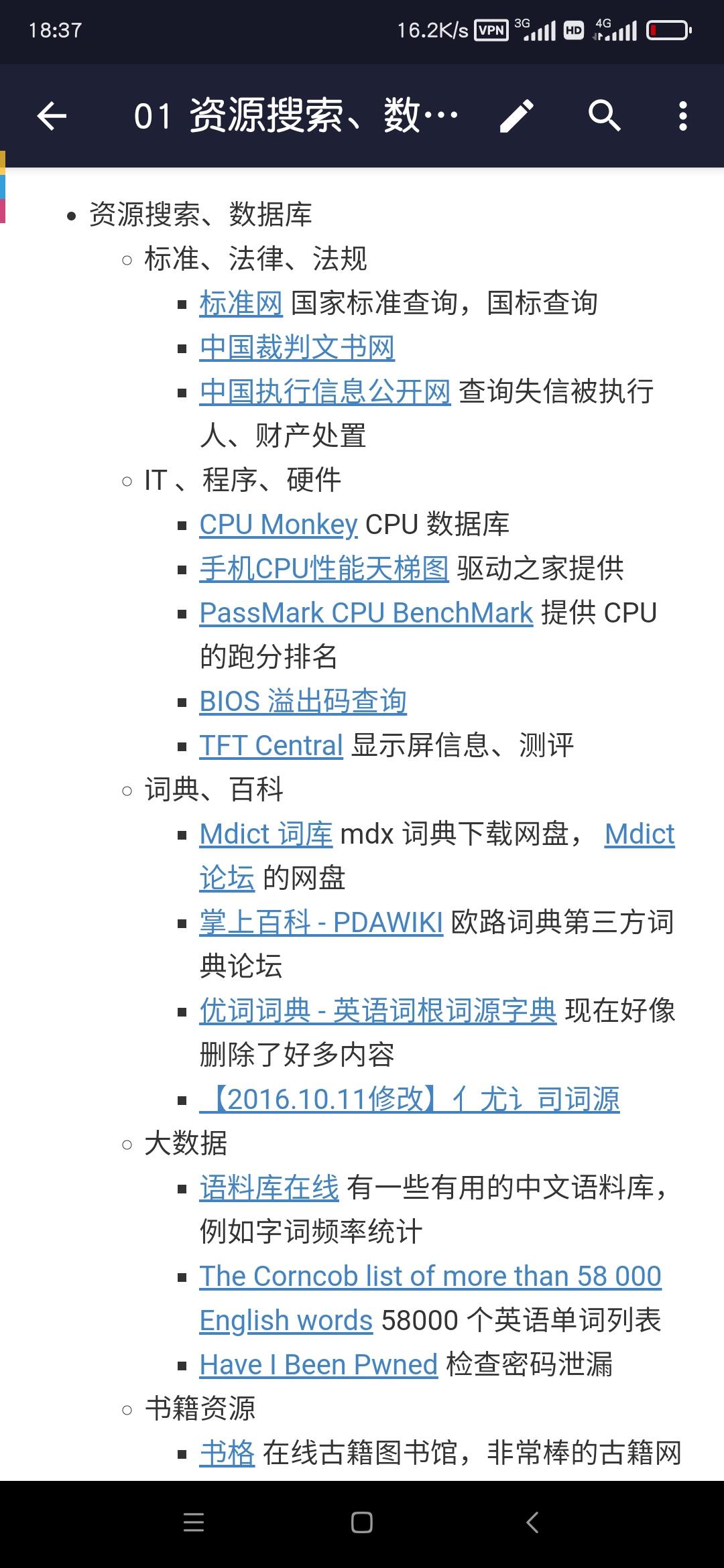This screenshot has width=724, height=1568.
Task: Open 手机CPU性能天梯图 link
Action: 324,569
